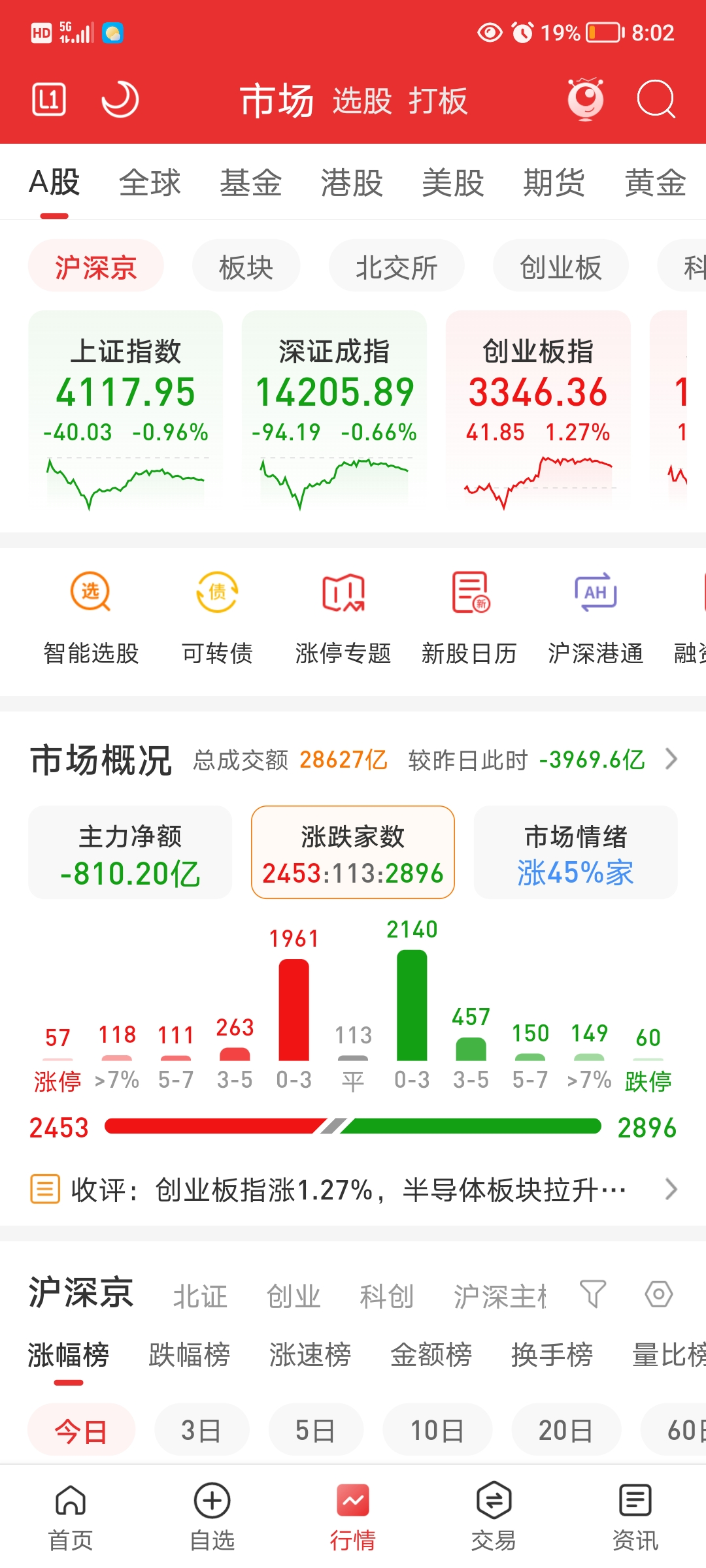Select the 主力净额 card

click(130, 853)
